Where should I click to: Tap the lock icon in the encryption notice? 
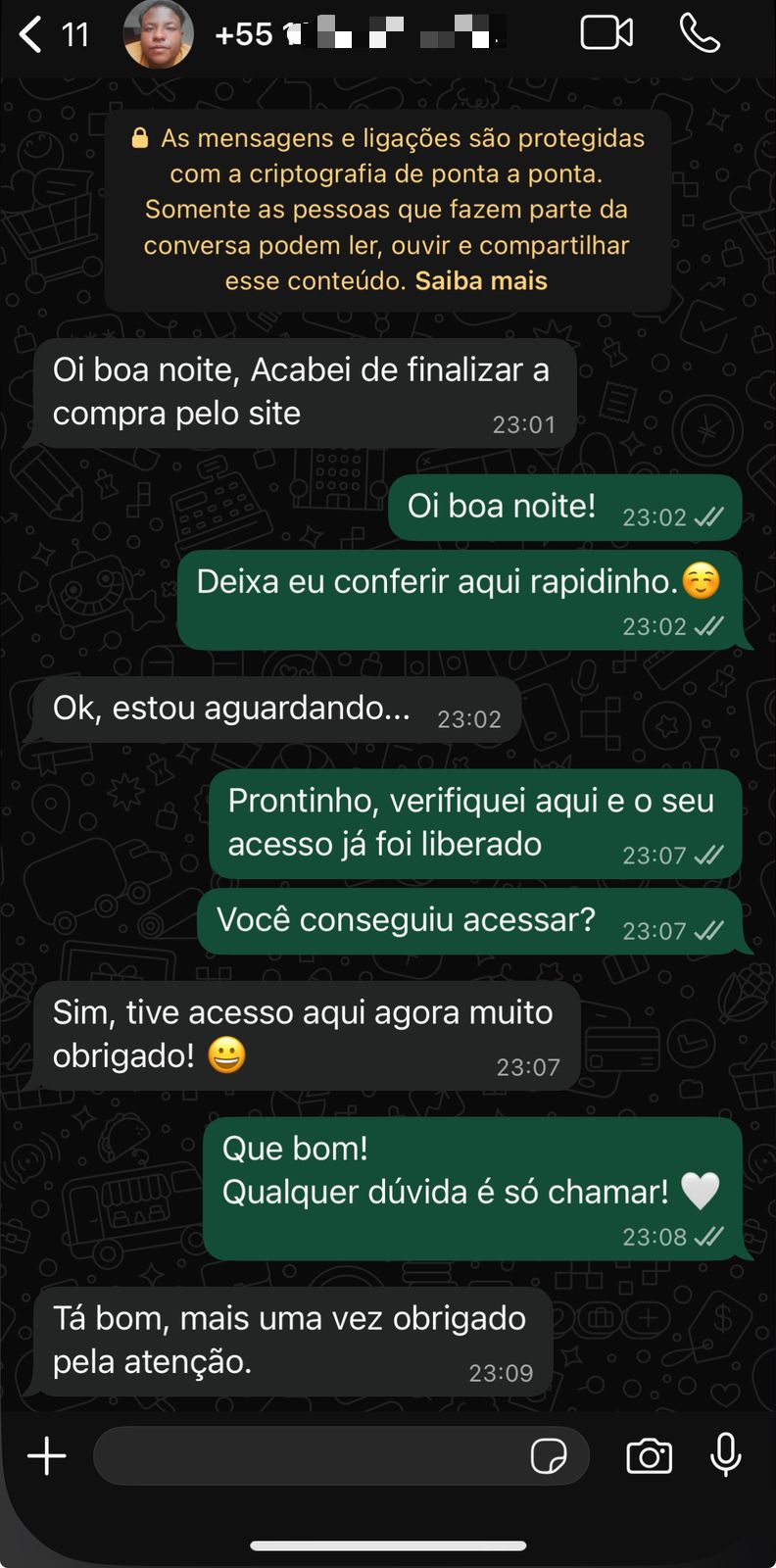pos(141,137)
